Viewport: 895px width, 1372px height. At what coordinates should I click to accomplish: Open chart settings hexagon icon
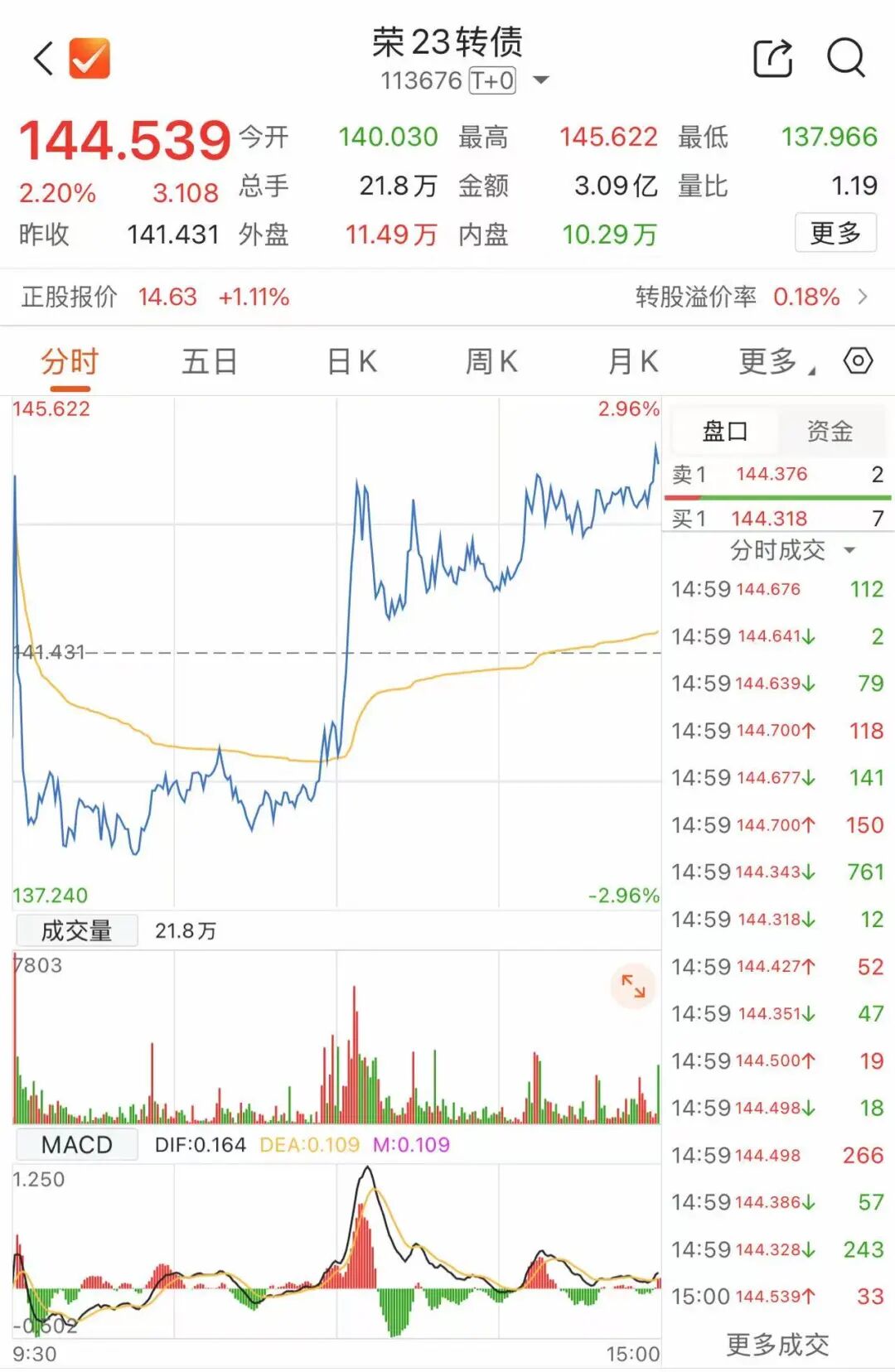(858, 361)
